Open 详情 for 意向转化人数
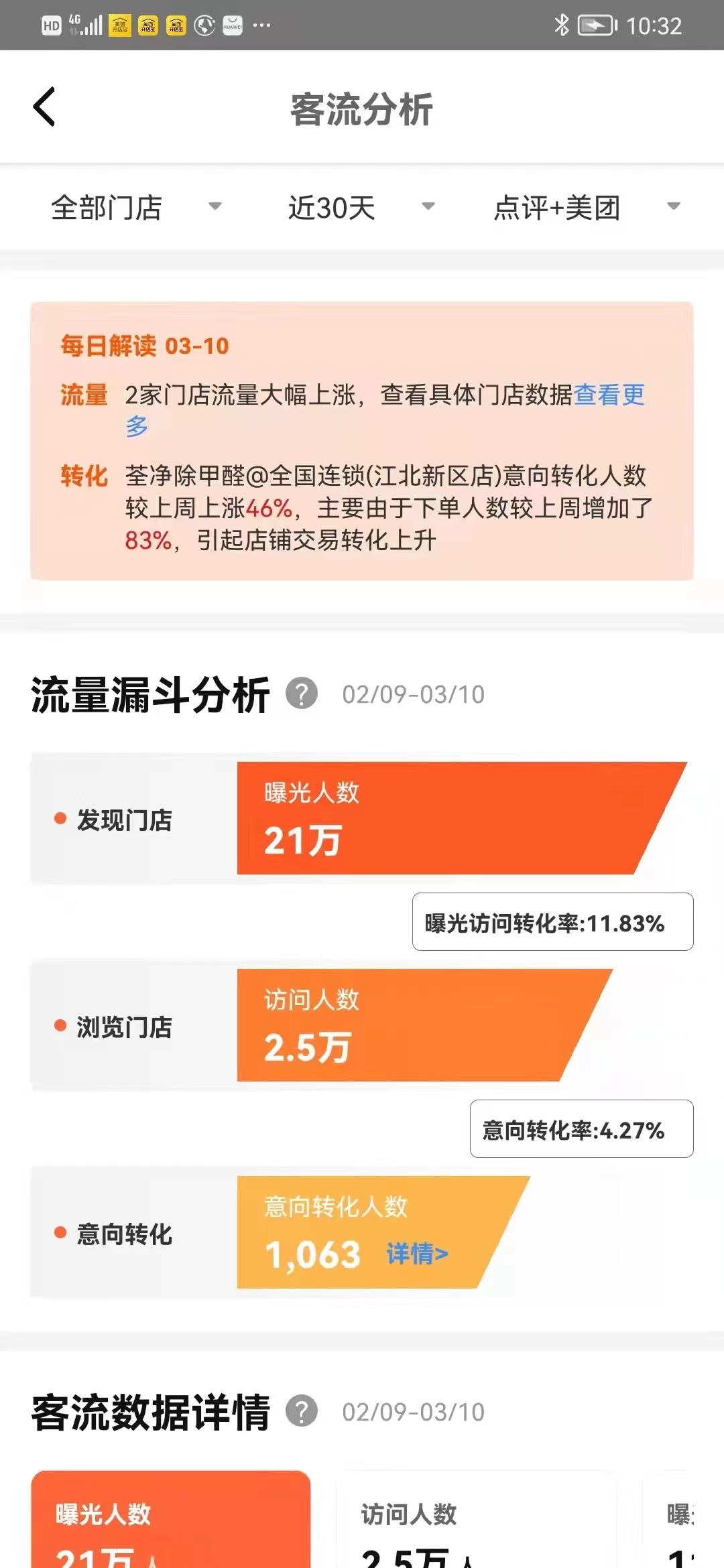724x1568 pixels. (417, 1253)
